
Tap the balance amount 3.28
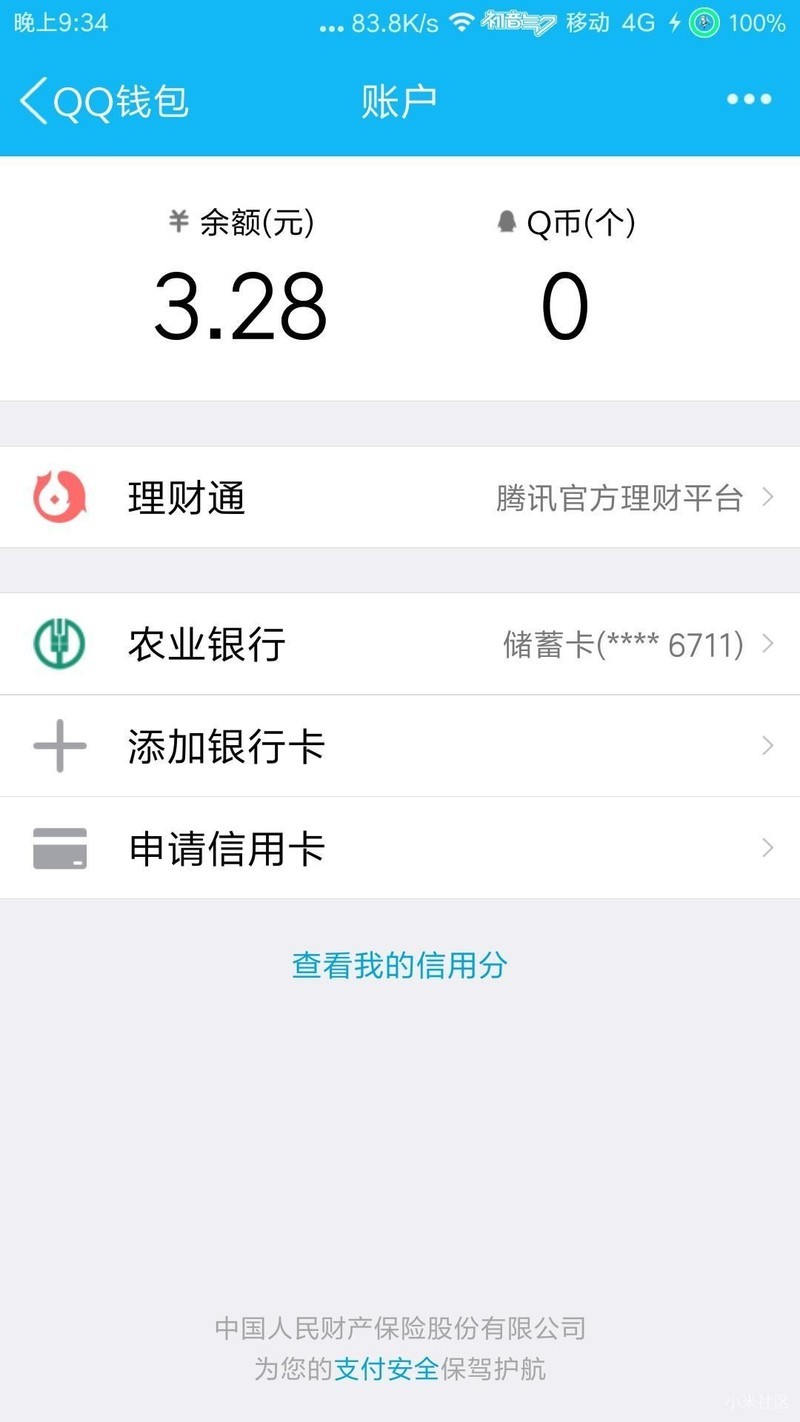click(240, 305)
